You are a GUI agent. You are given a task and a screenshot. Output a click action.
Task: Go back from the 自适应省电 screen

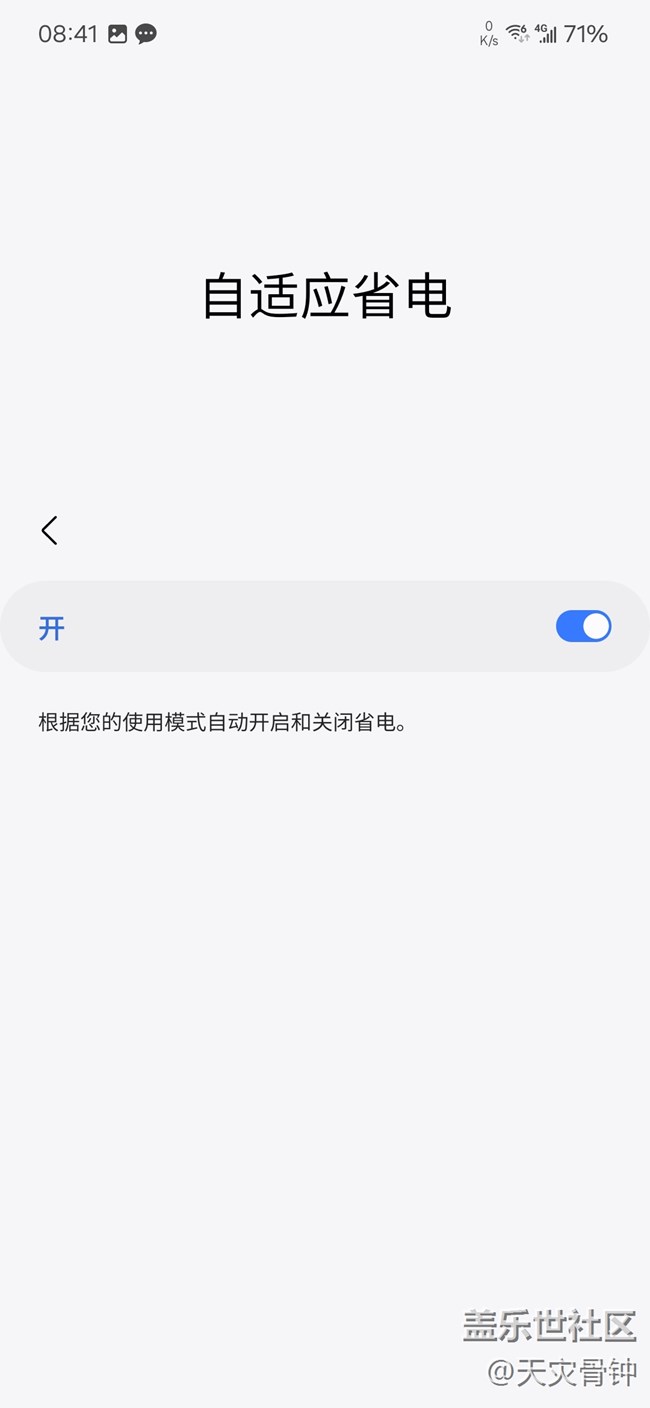[x=49, y=530]
